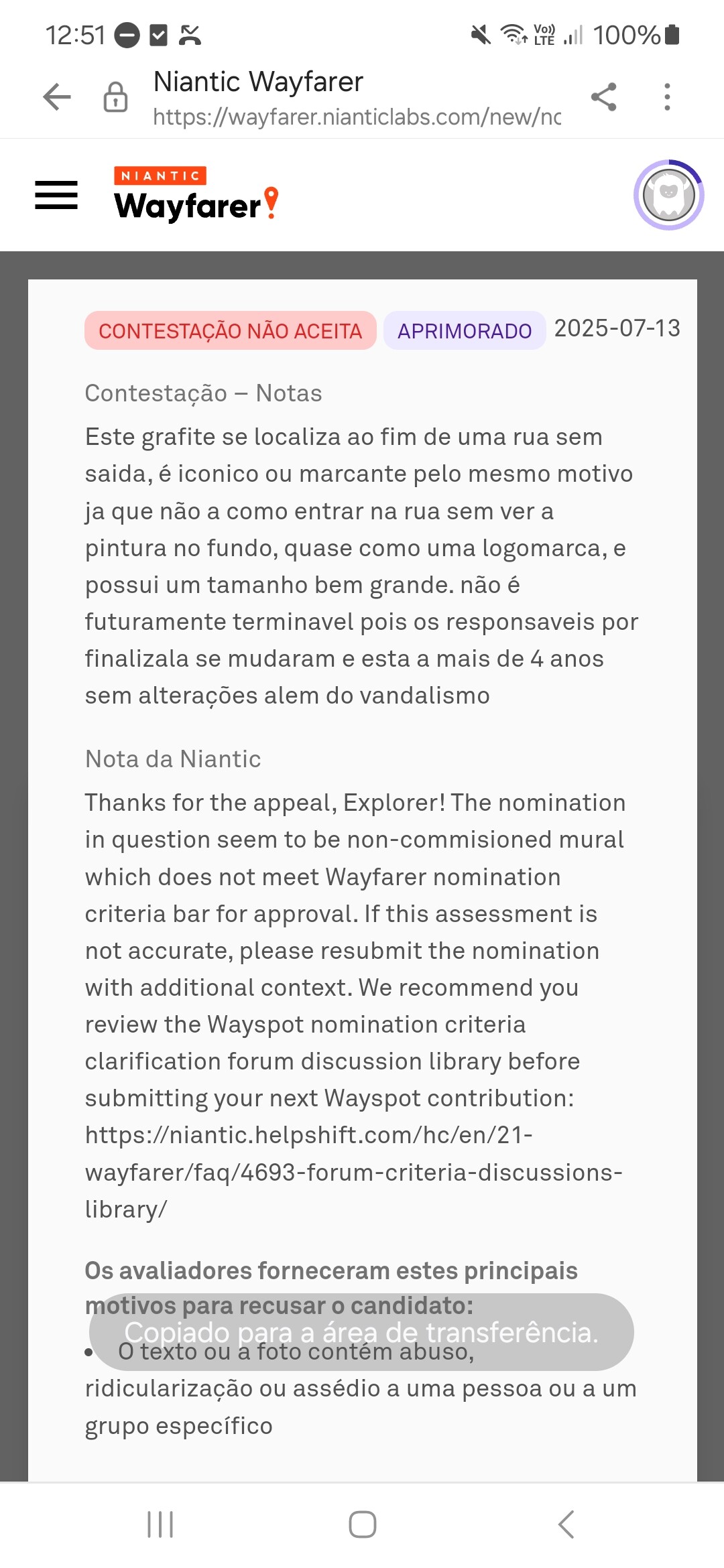
Task: Go to Wayfarer home via logo
Action: (x=196, y=194)
